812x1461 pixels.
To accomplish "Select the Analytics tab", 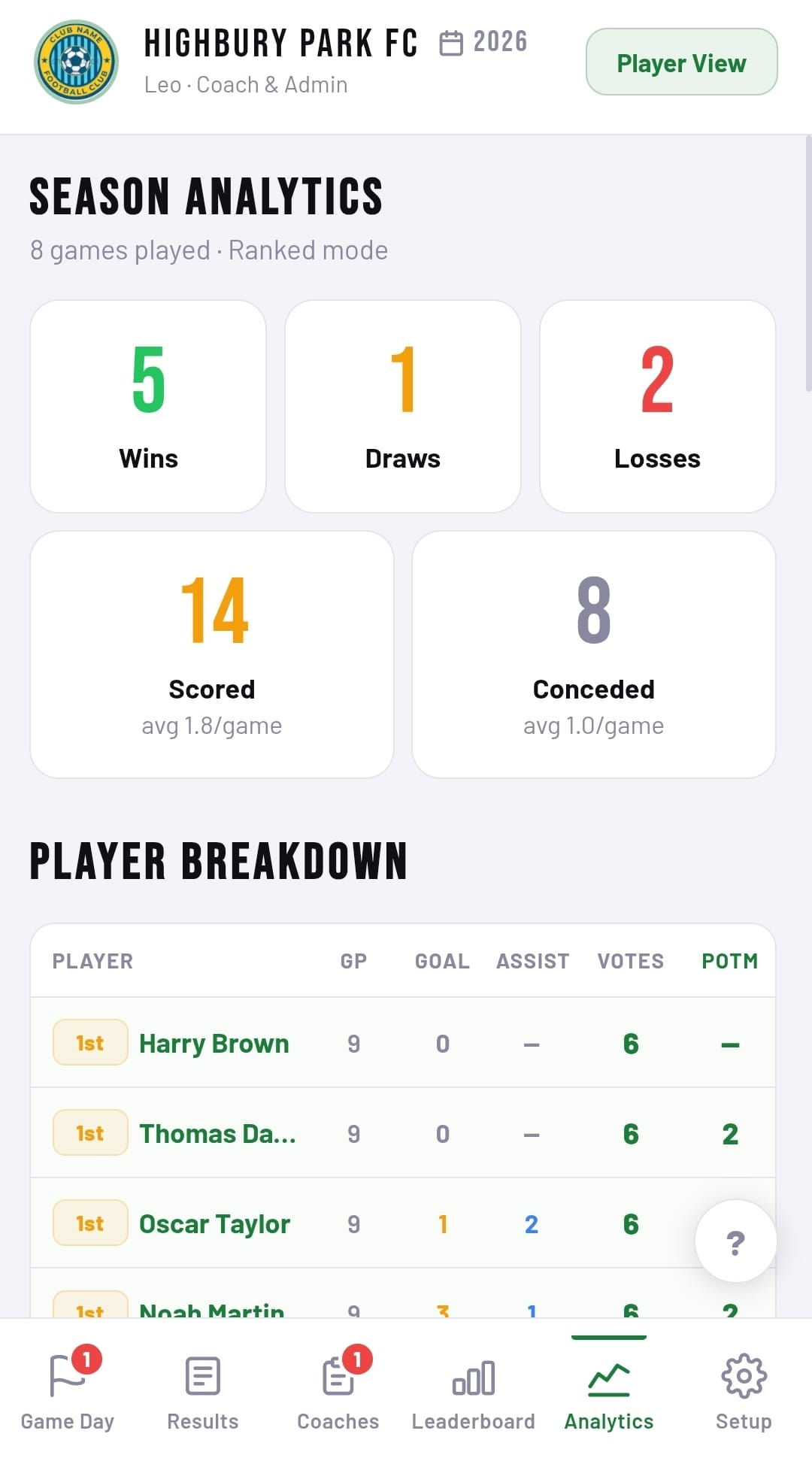I will coord(608,1390).
